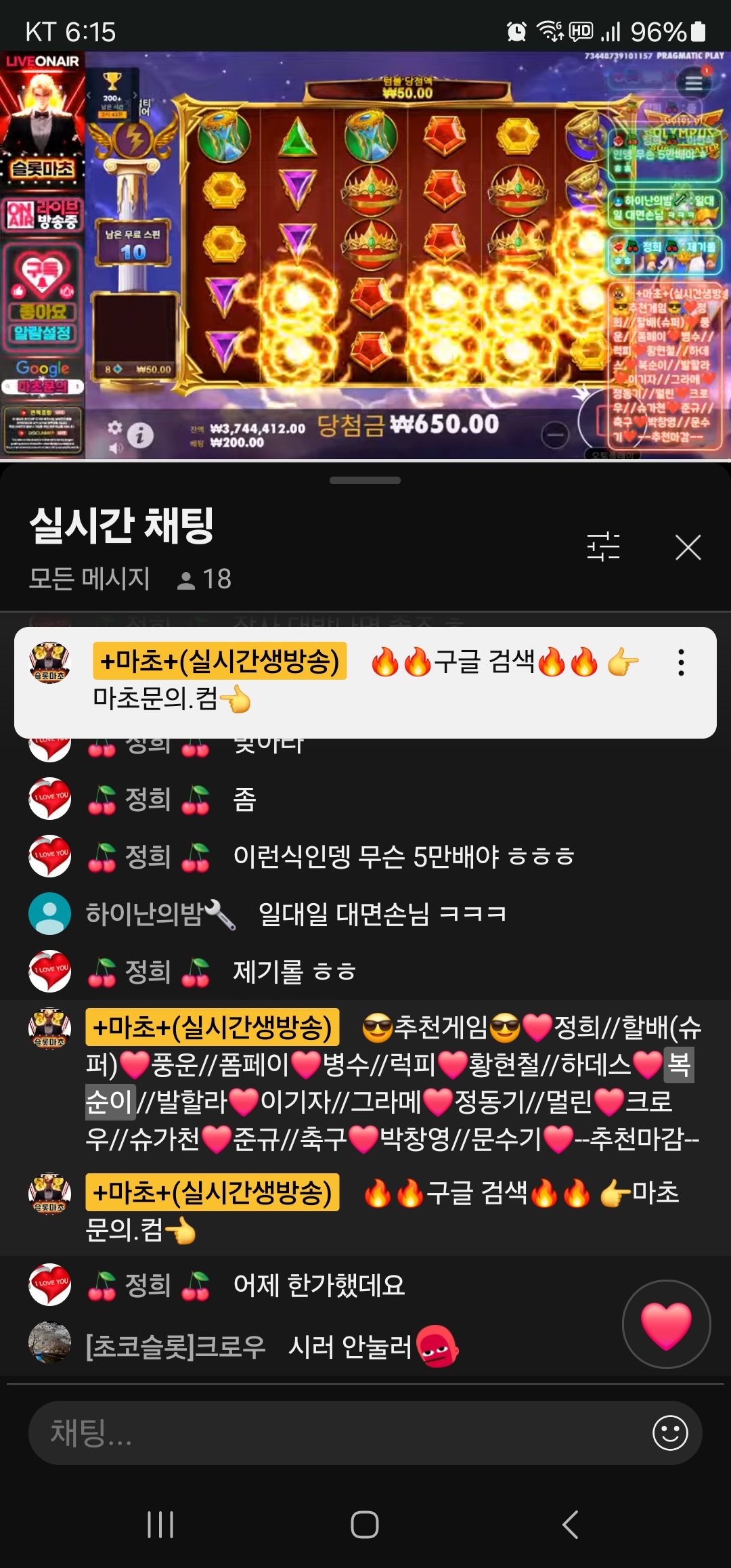Tap the live video player
The width and height of the screenshot is (731, 1568).
tap(365, 256)
